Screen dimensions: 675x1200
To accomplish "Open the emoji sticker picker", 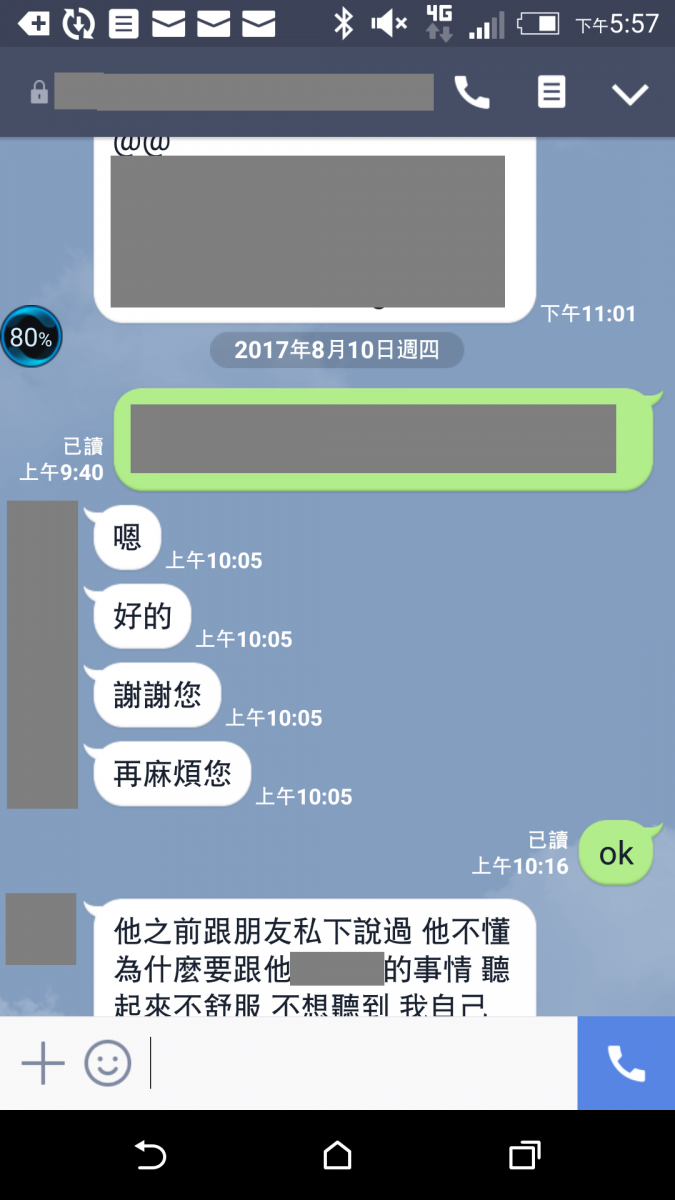I will [108, 1063].
